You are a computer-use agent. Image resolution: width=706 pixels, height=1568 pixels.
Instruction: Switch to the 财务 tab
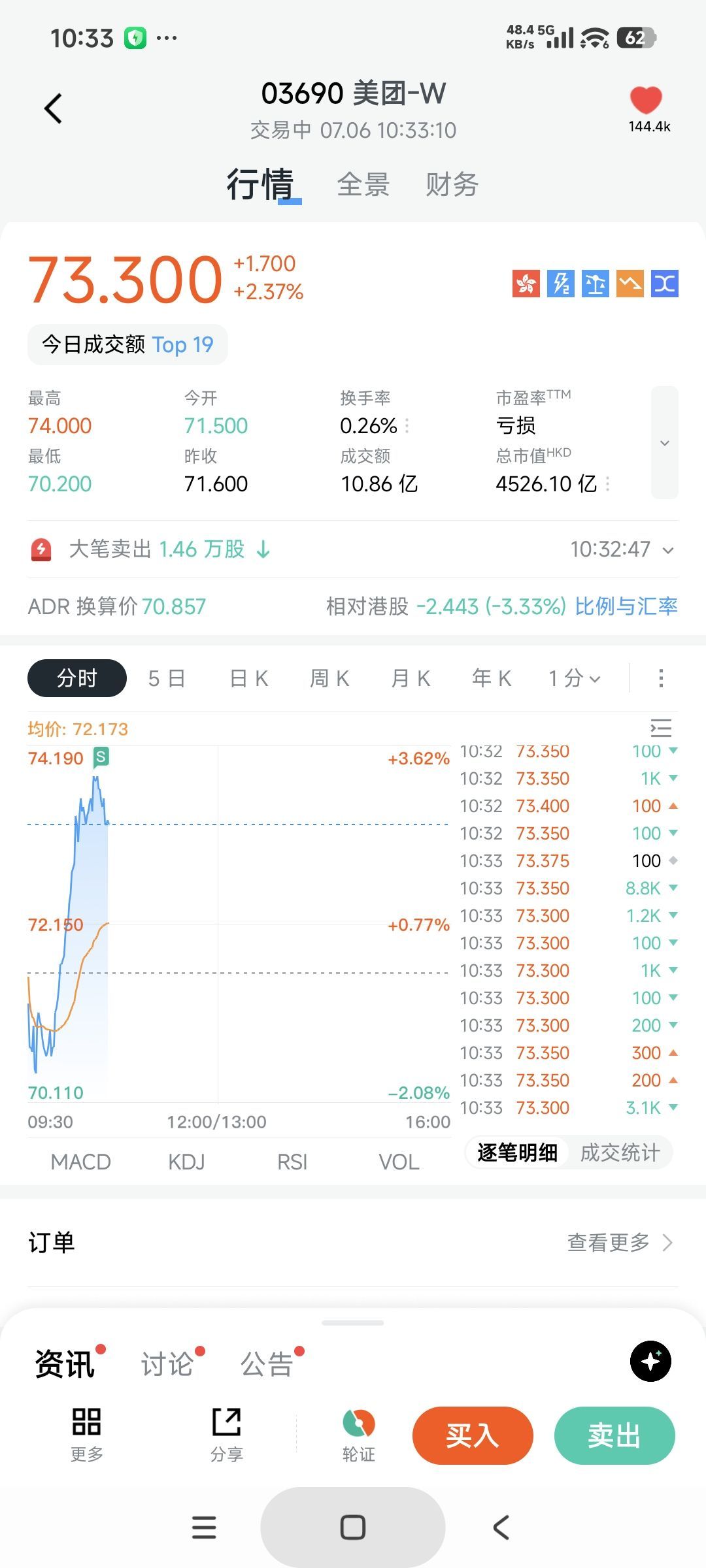(452, 185)
